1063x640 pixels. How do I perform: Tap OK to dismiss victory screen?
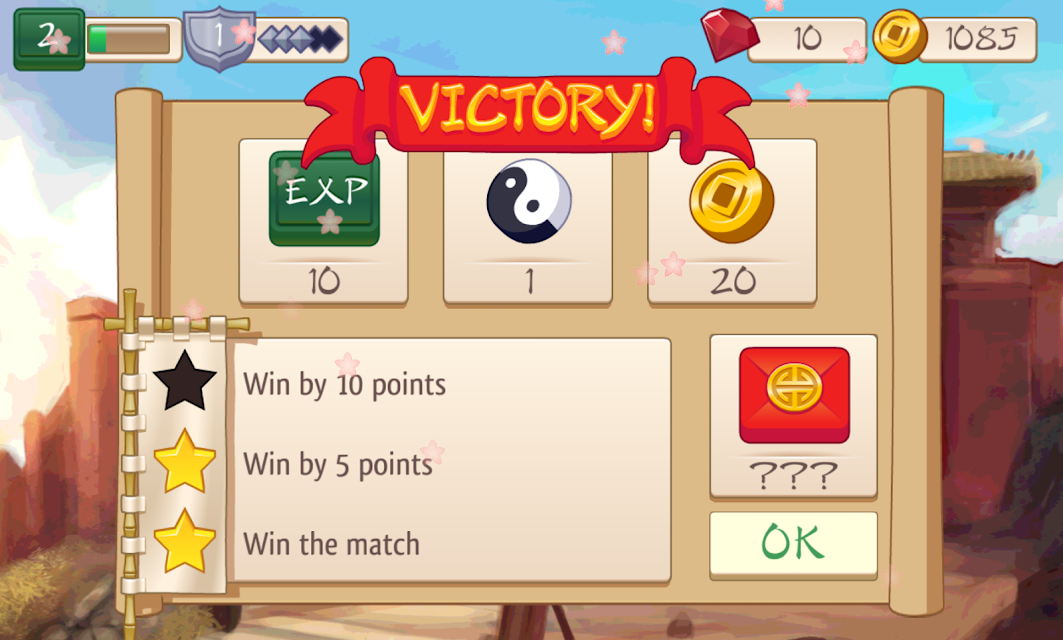point(793,544)
